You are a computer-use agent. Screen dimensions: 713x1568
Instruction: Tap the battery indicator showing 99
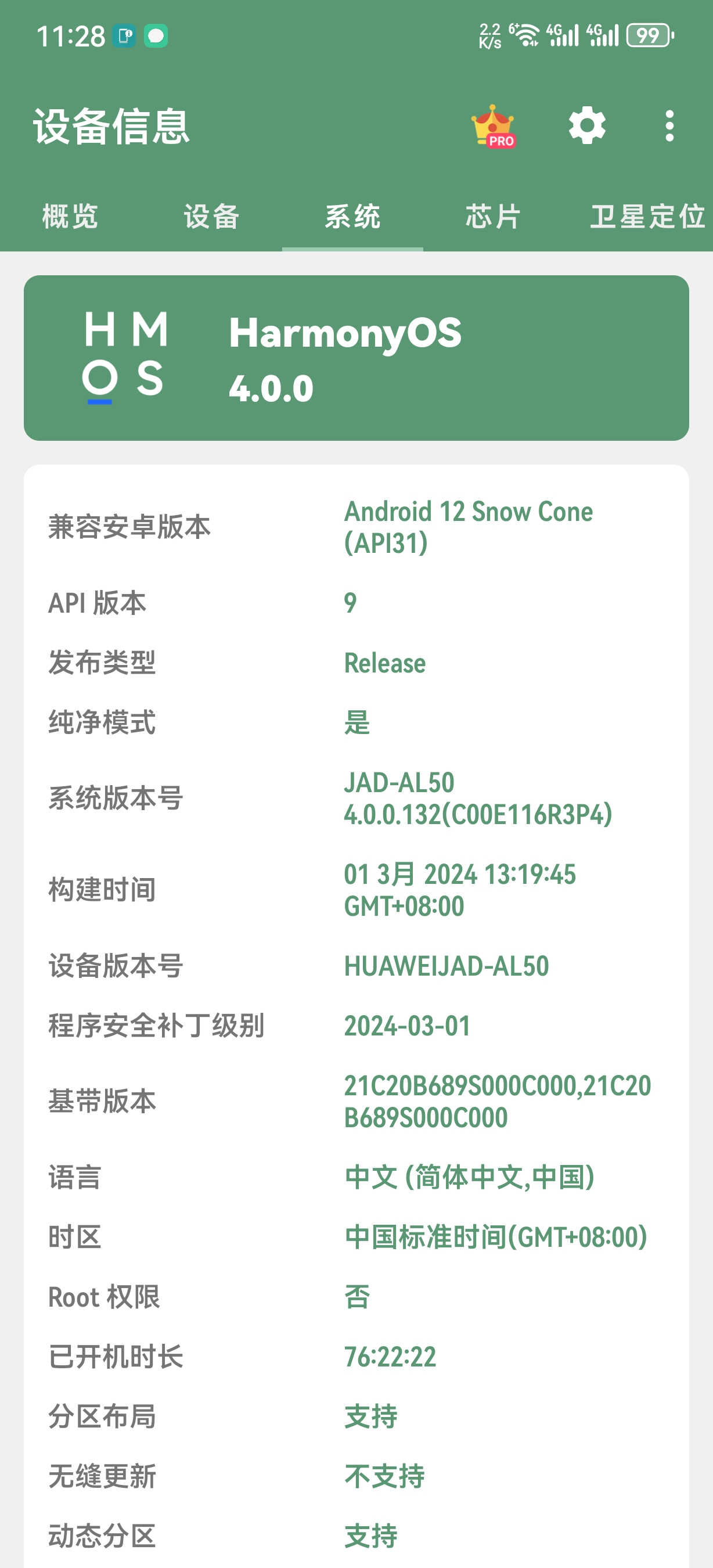pyautogui.click(x=647, y=35)
